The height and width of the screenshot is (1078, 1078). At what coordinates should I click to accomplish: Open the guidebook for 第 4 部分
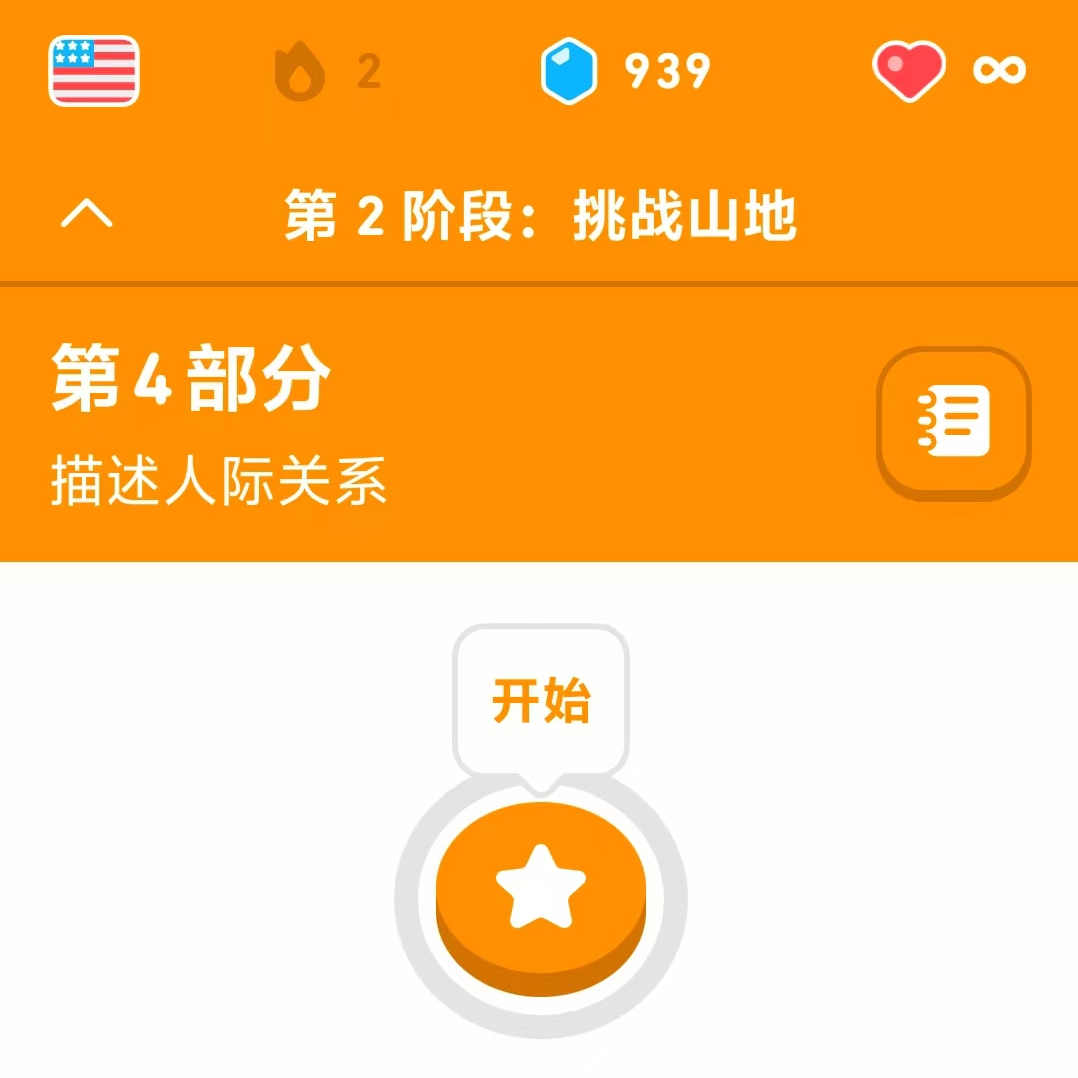(x=953, y=421)
